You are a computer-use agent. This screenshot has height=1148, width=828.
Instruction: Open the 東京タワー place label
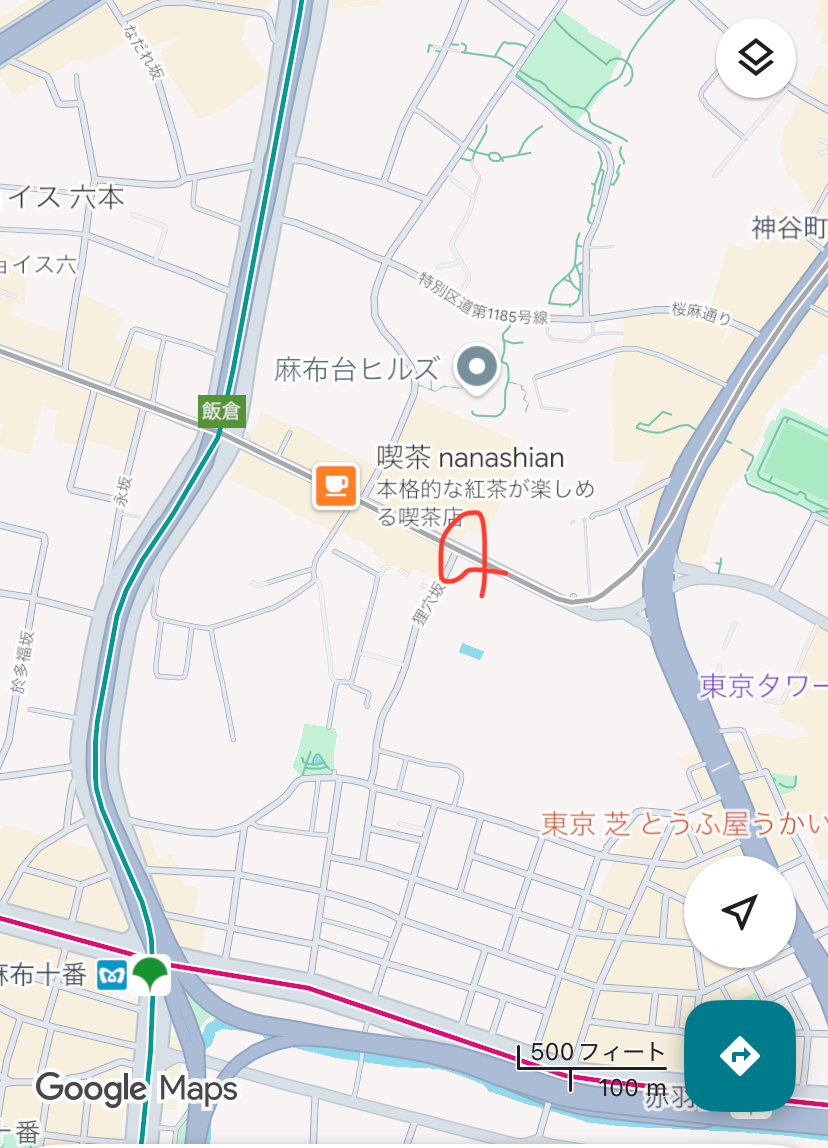tap(762, 686)
